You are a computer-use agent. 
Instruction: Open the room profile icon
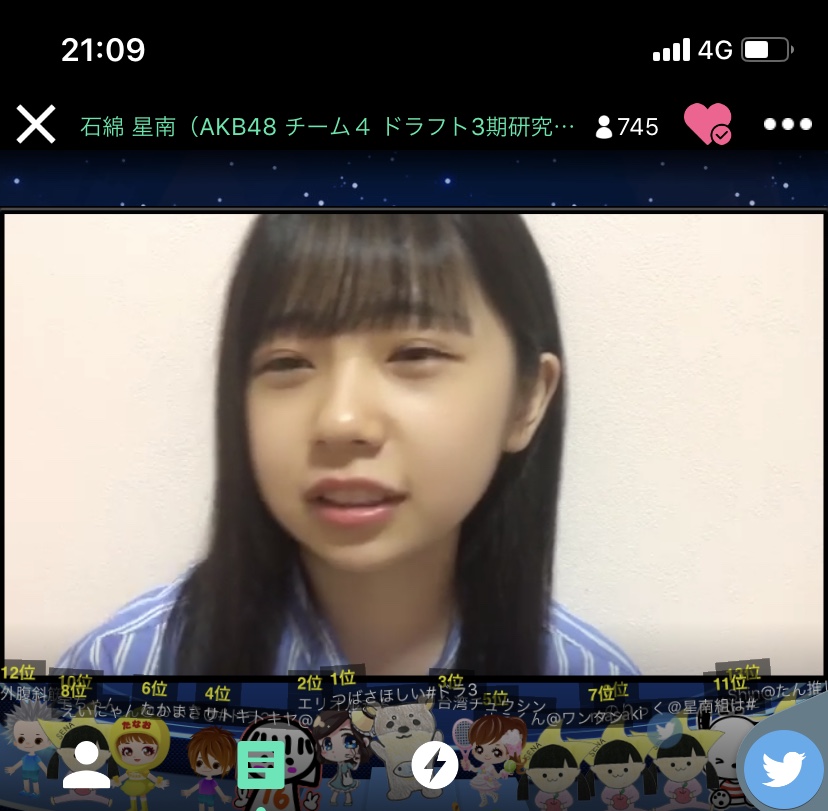click(x=87, y=766)
